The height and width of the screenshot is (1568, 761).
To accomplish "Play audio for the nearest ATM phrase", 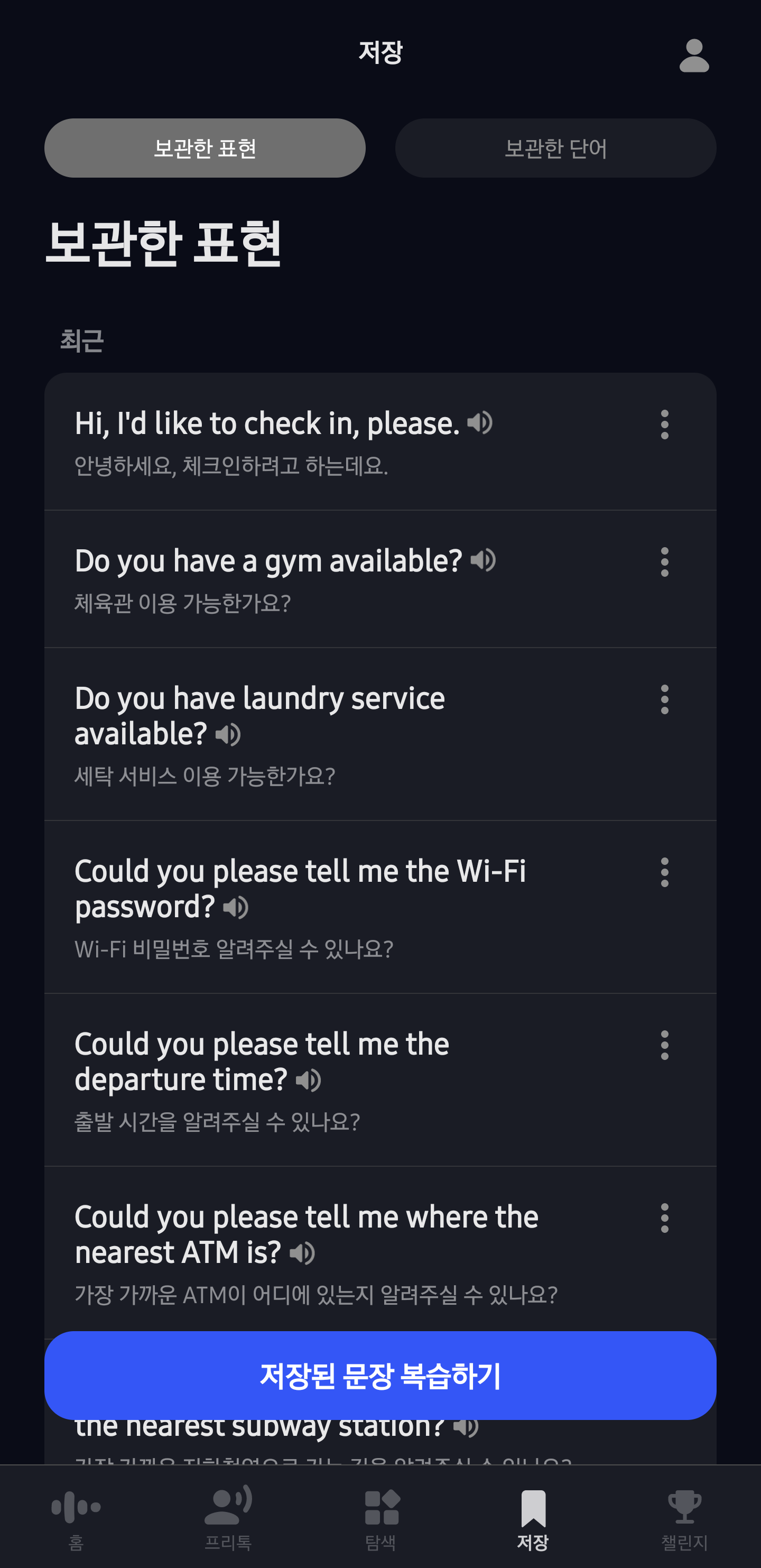I will (302, 1253).
